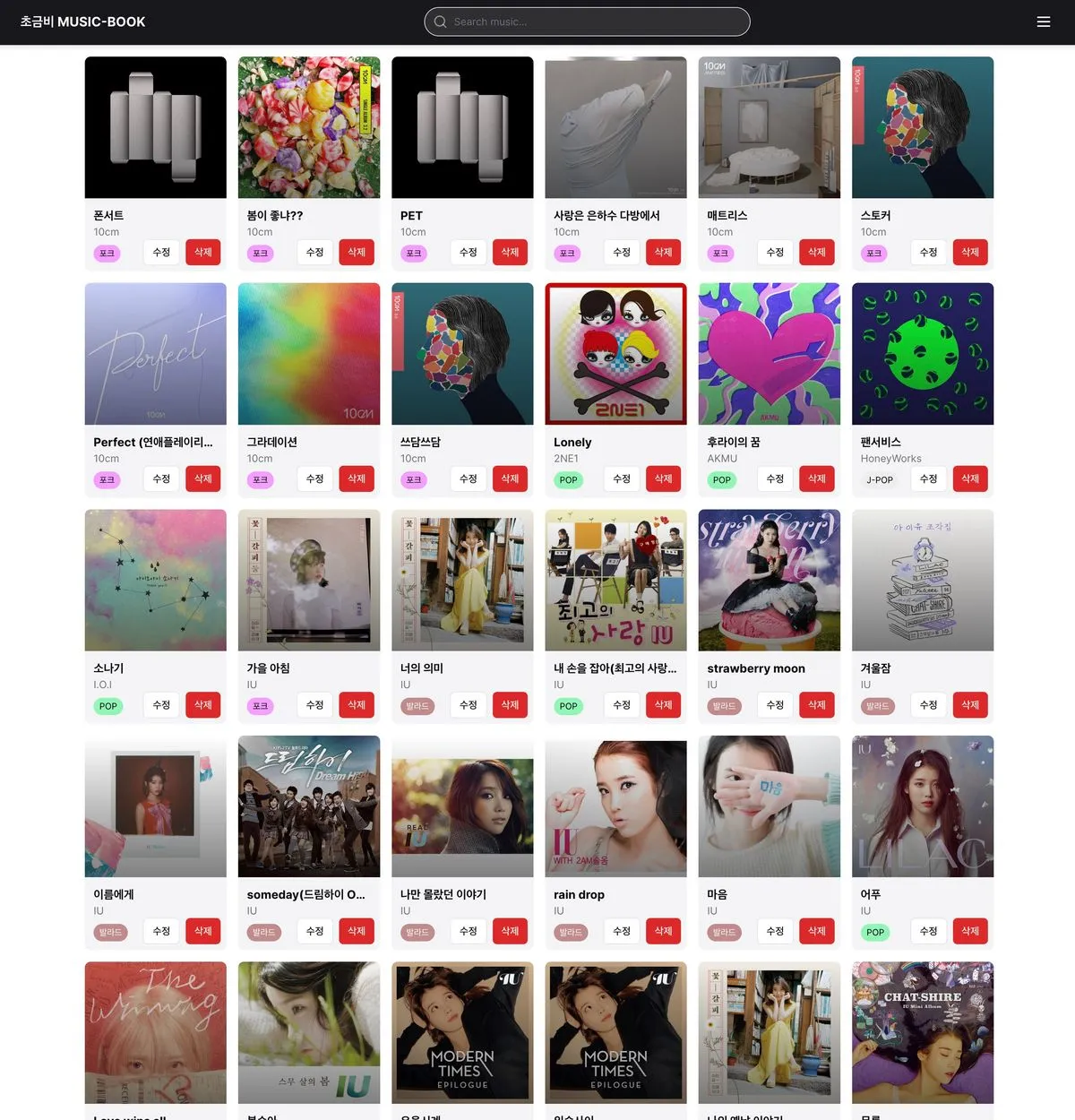This screenshot has height=1120, width=1075.
Task: Edit the PET song entry
Action: coord(468,253)
